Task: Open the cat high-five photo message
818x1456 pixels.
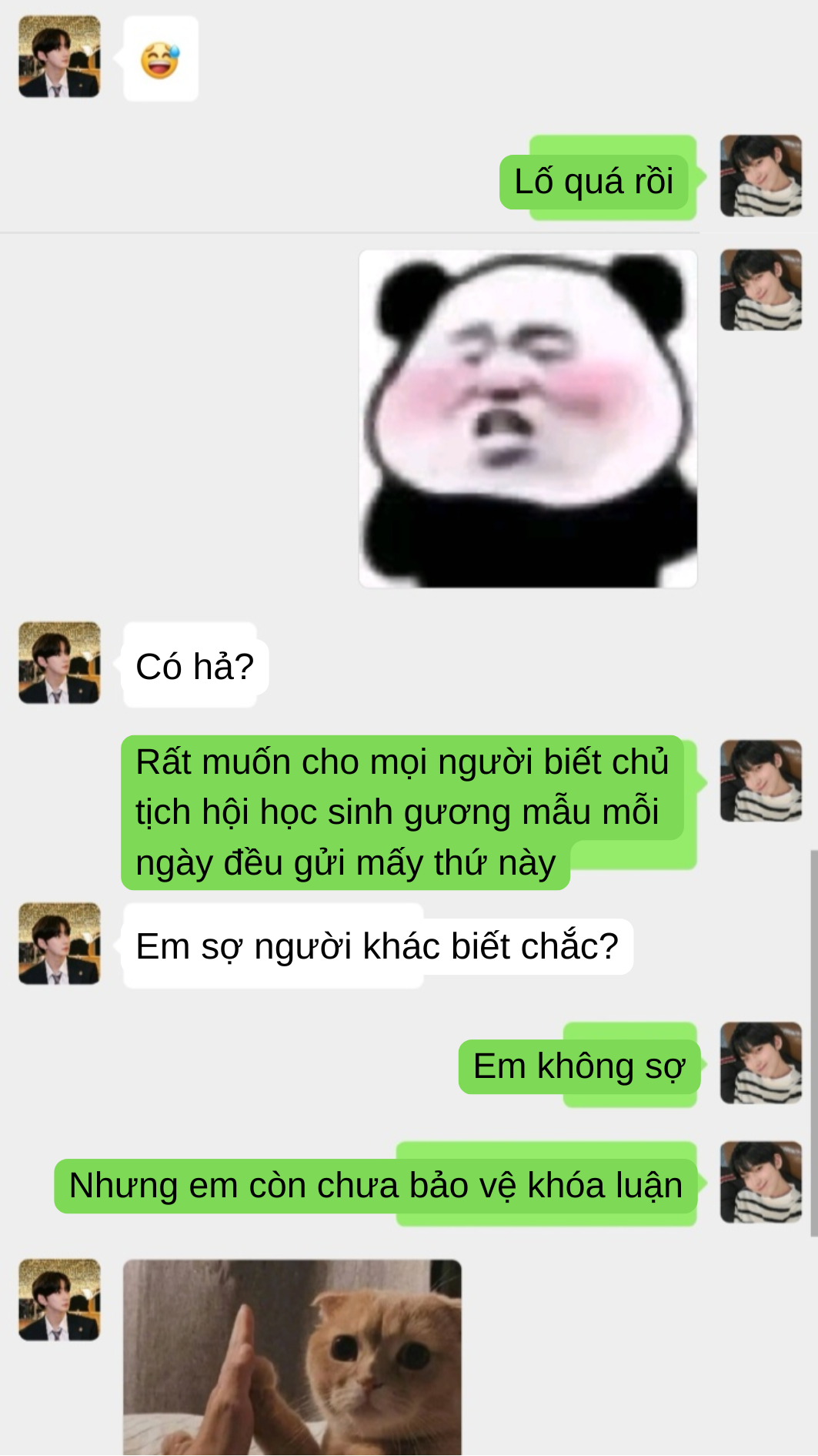Action: click(x=292, y=1357)
